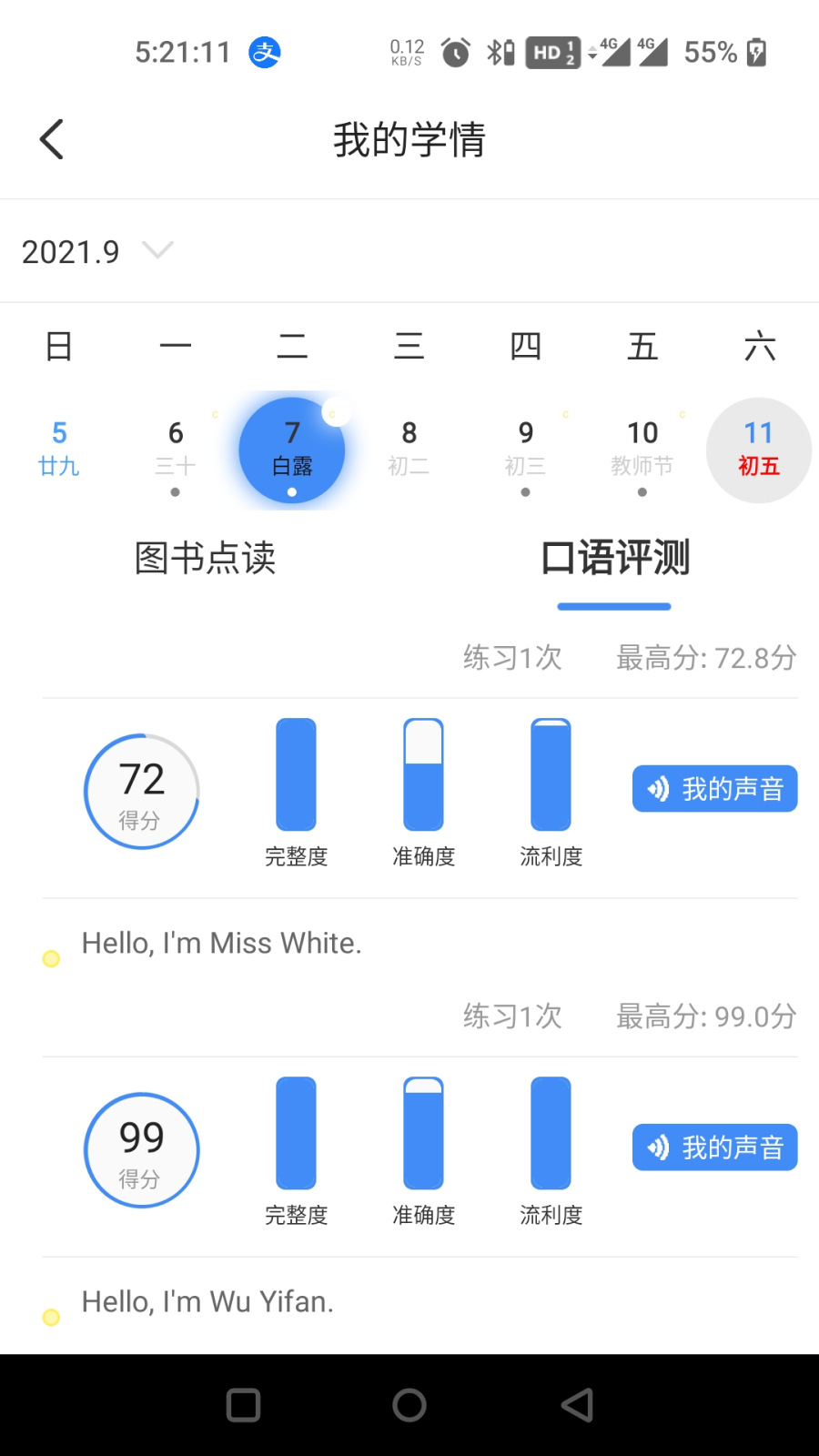The image size is (819, 1456).
Task: Tap the back arrow to leave 我的学情
Action: pyautogui.click(x=51, y=138)
